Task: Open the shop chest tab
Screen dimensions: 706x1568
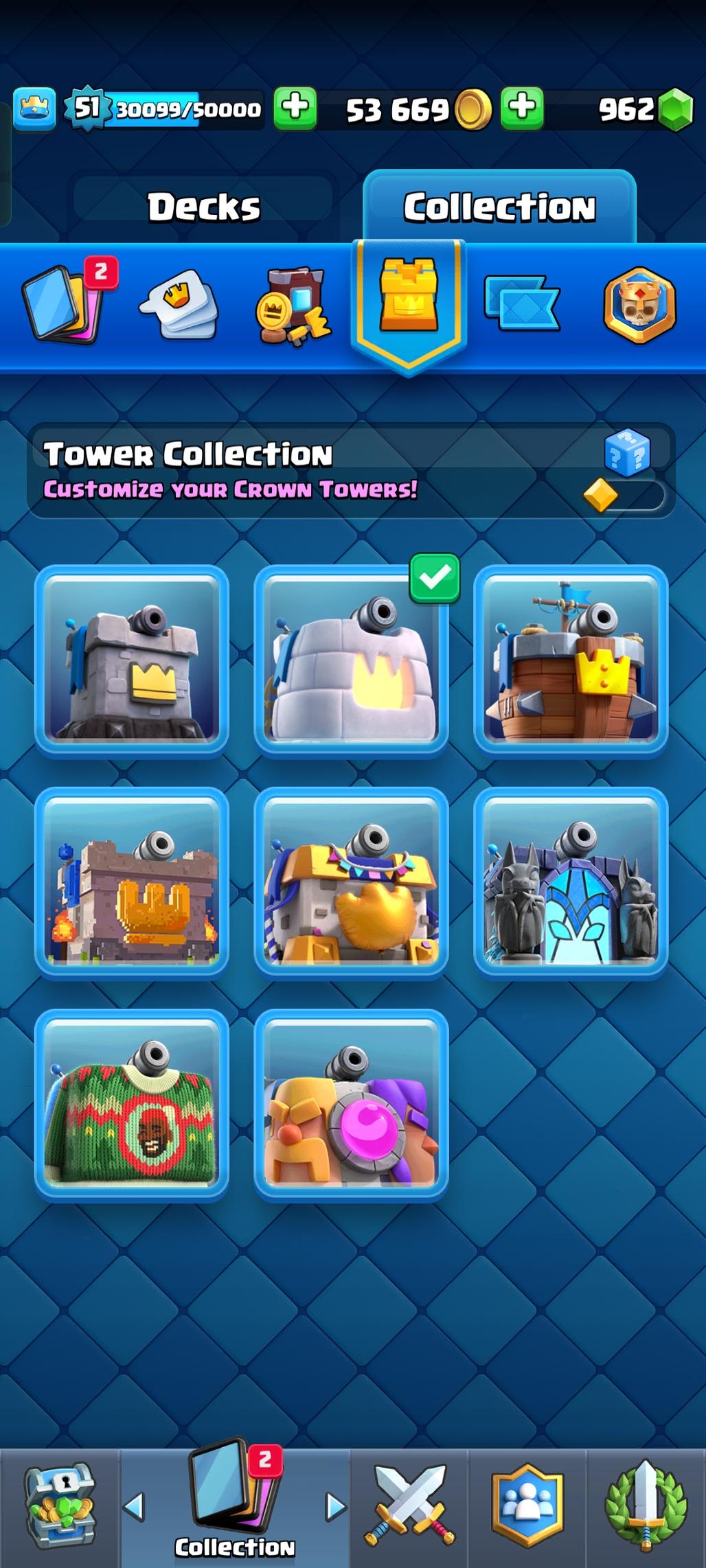Action: click(60, 1507)
